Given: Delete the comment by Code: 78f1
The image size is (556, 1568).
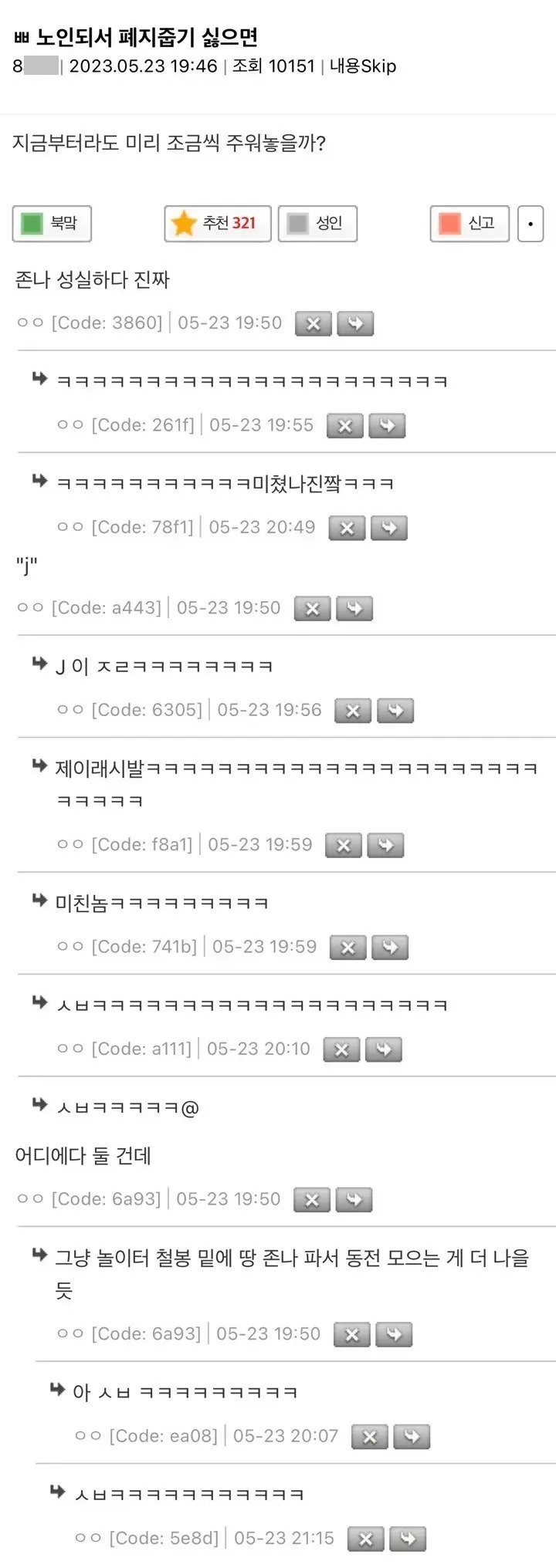Looking at the screenshot, I should pyautogui.click(x=347, y=529).
